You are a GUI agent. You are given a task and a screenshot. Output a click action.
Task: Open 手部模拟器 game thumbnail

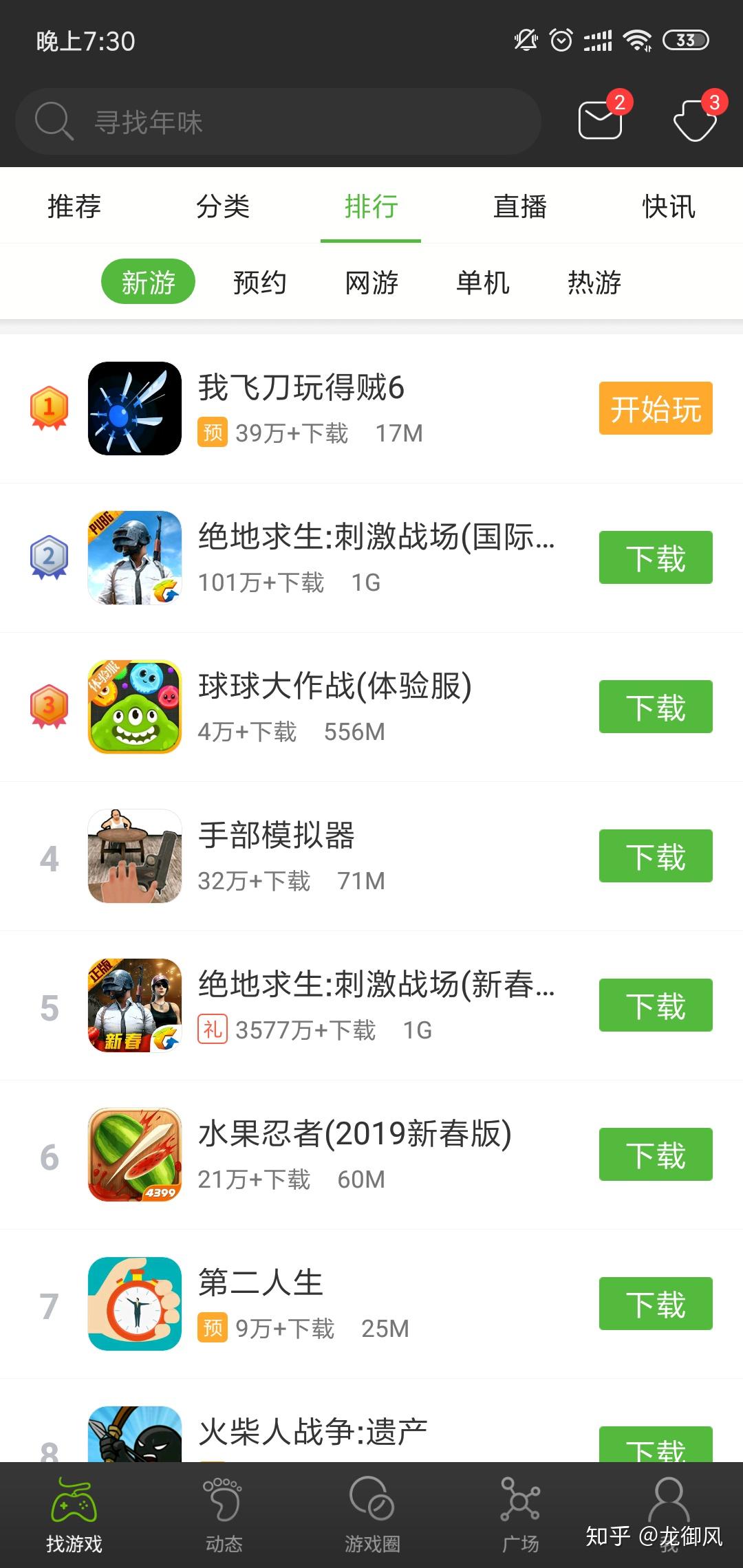pos(133,856)
